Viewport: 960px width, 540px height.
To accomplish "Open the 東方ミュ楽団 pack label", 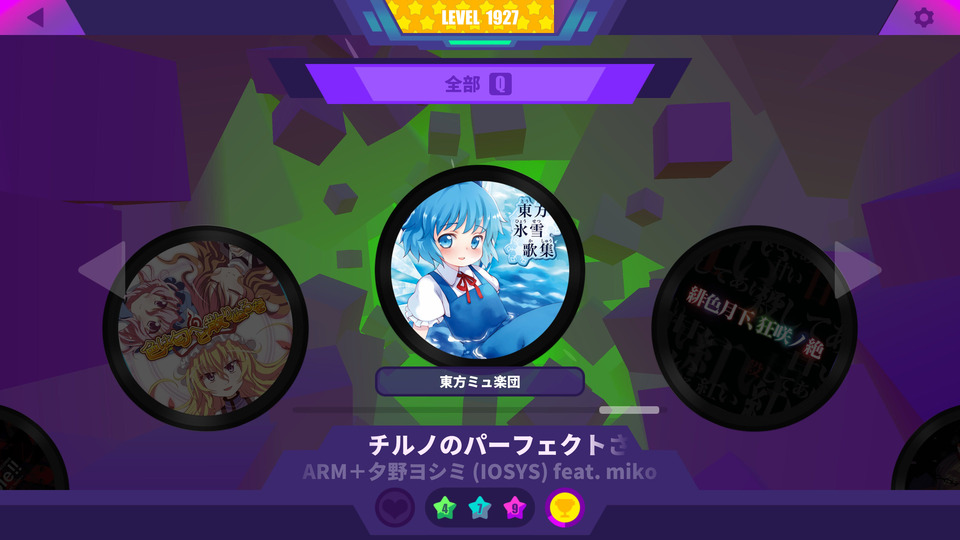I will click(x=479, y=382).
